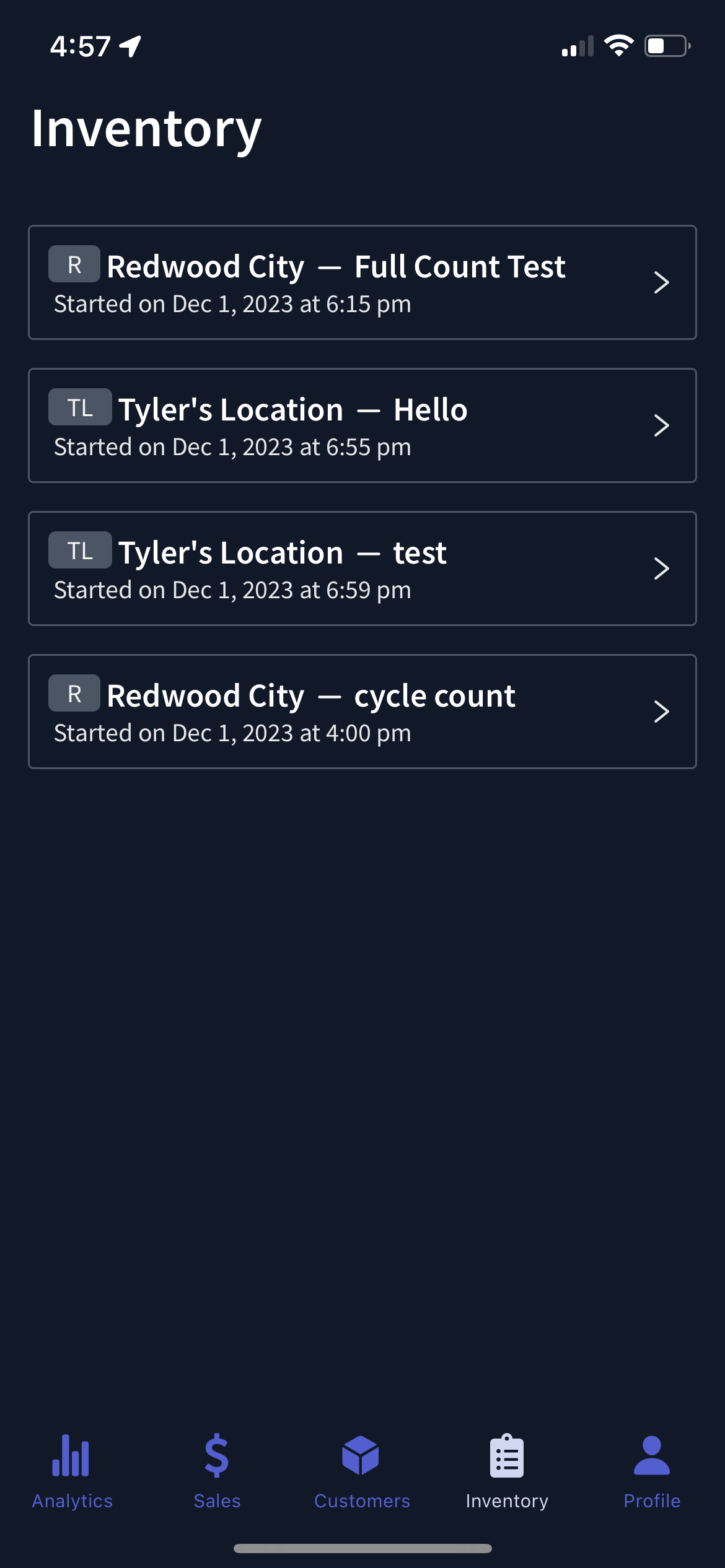Select the Tyler's Location test count
The width and height of the screenshot is (725, 1568).
pos(362,568)
